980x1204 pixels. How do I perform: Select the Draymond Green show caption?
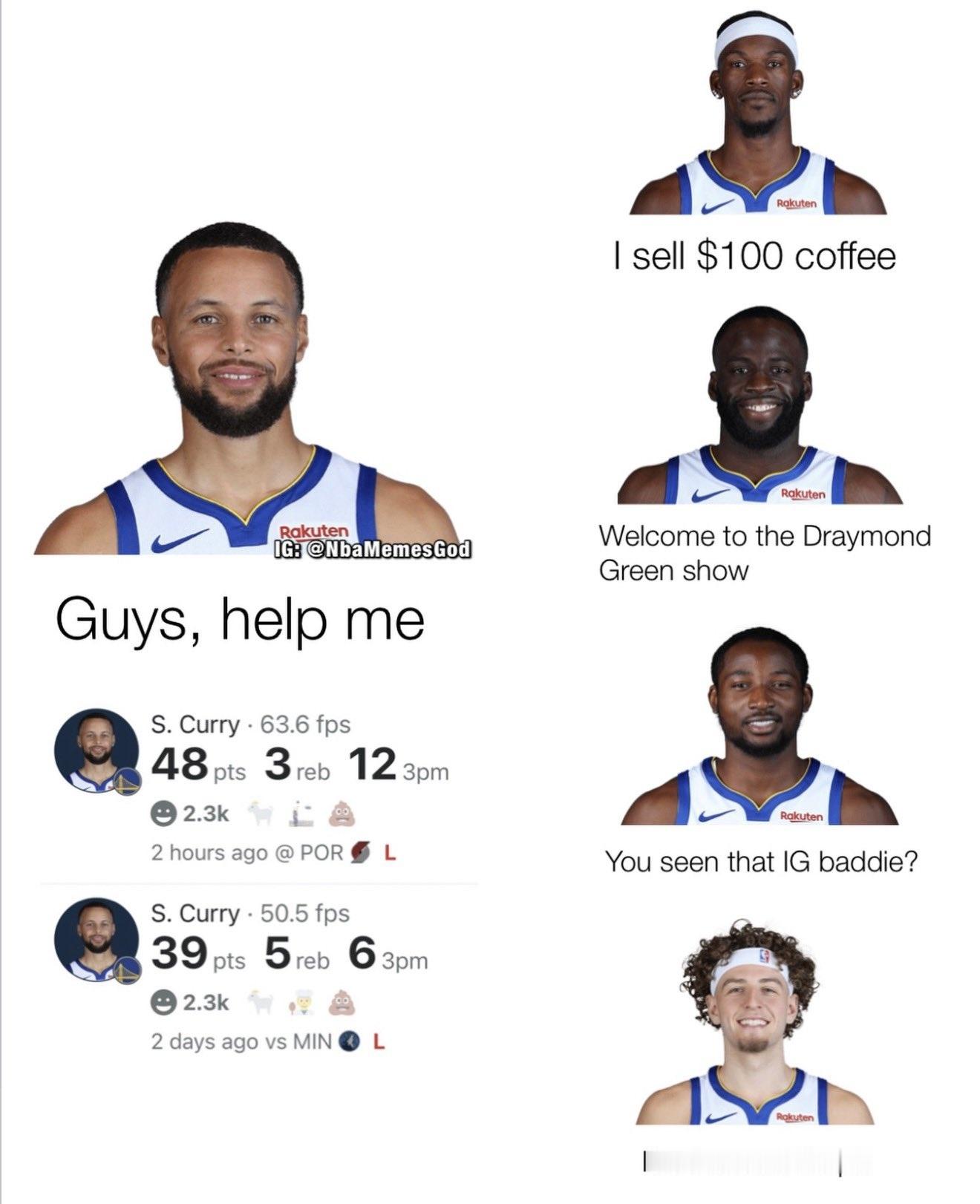tap(766, 552)
